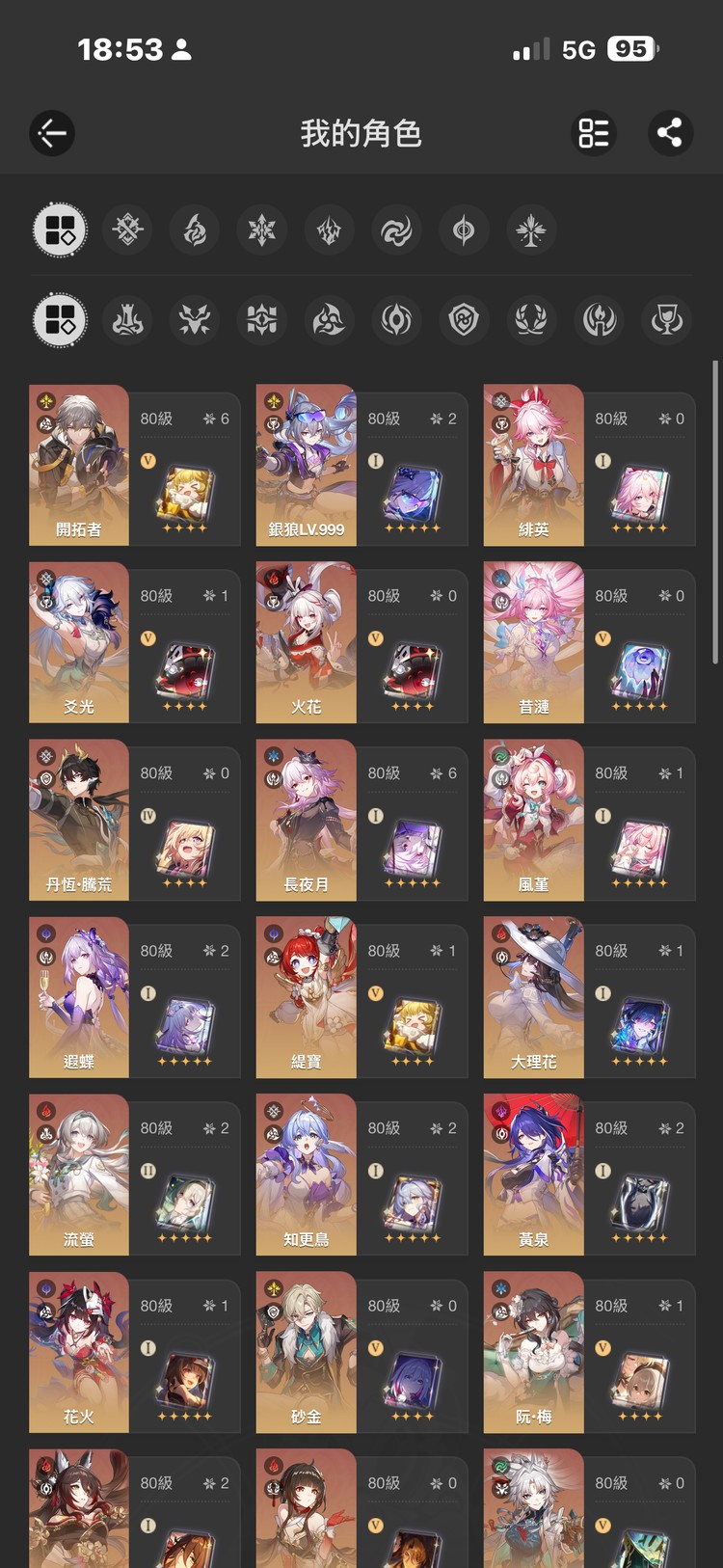Share my characters page

tap(670, 133)
